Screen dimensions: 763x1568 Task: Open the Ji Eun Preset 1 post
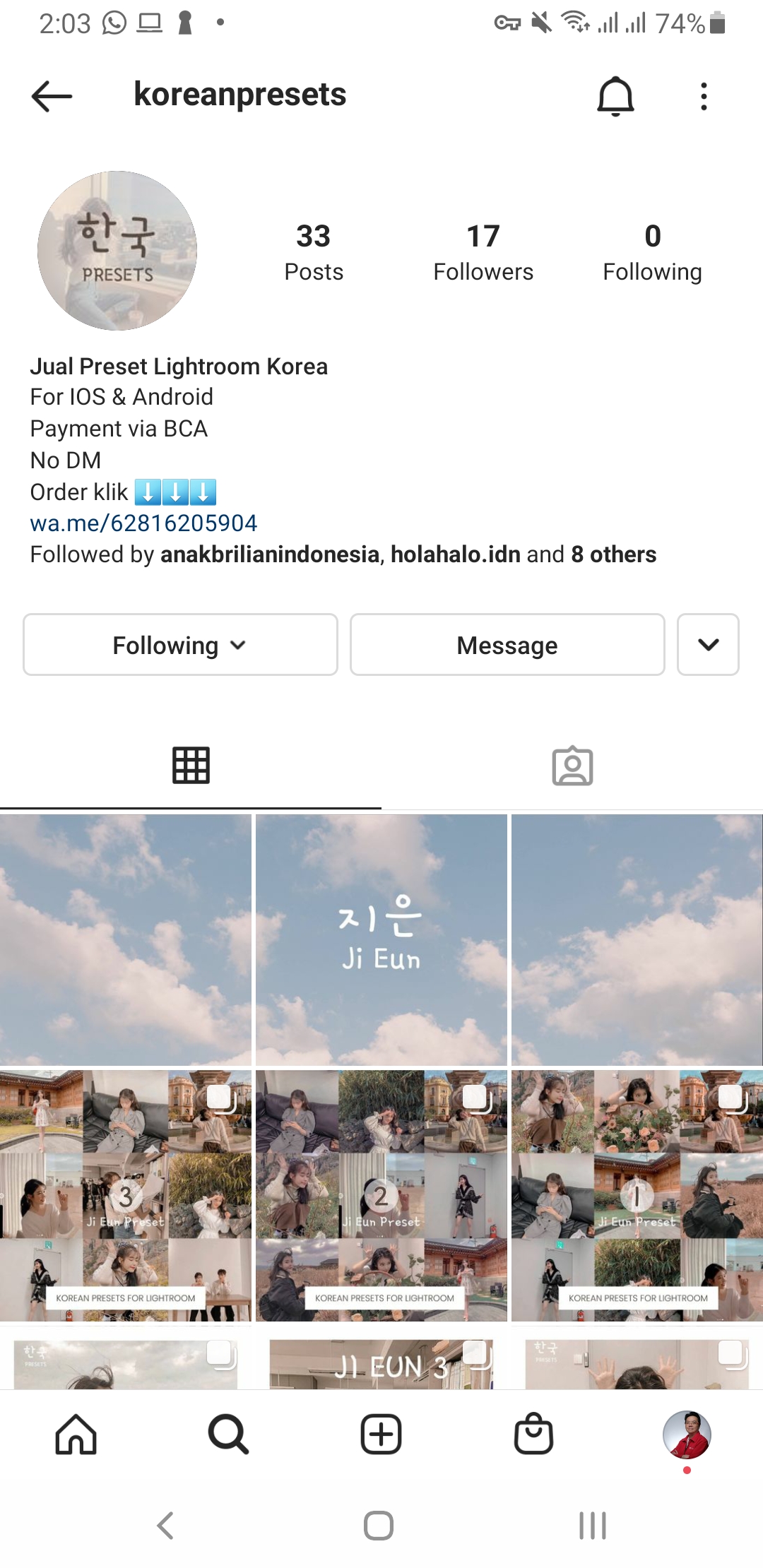pyautogui.click(x=637, y=1196)
